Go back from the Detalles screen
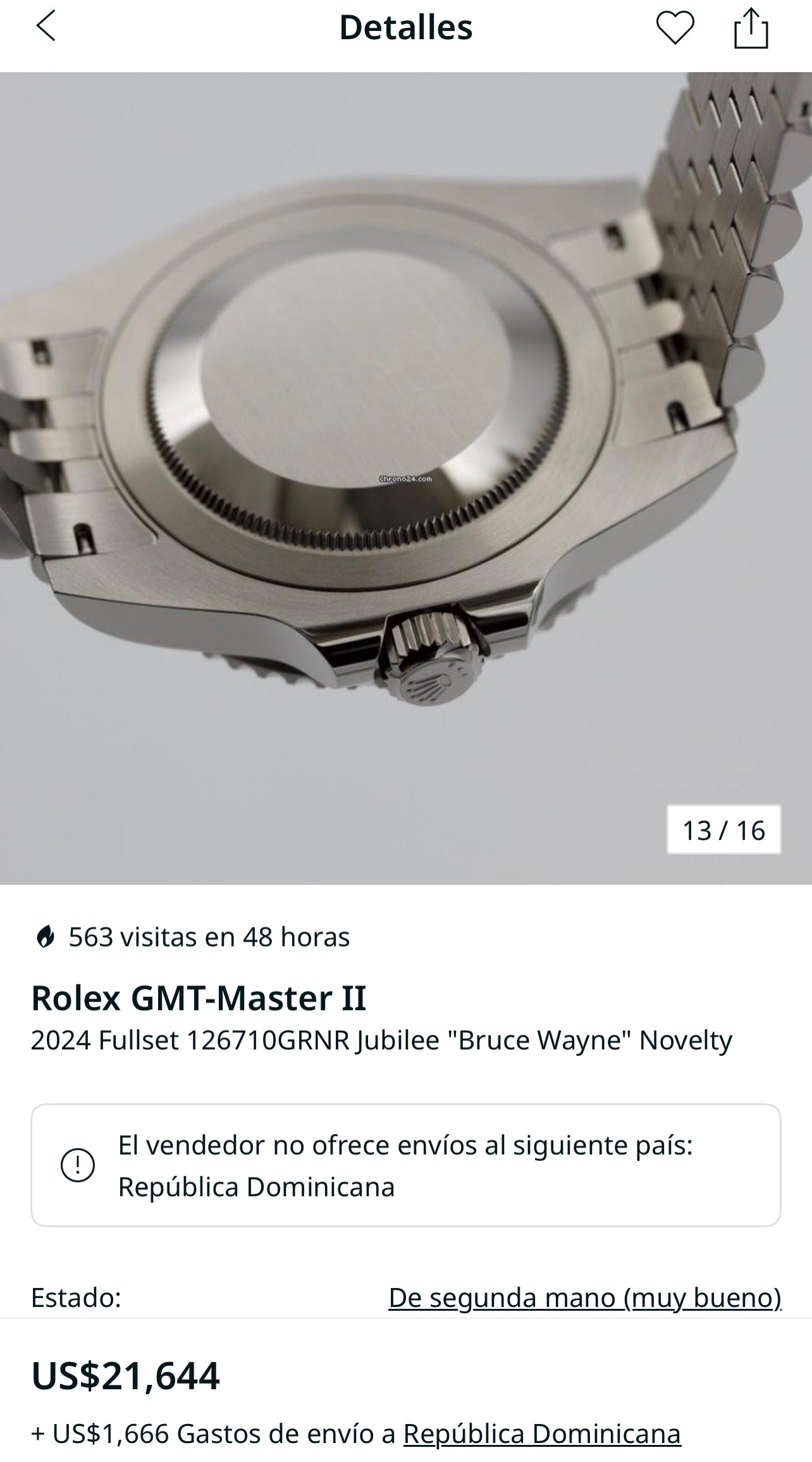The width and height of the screenshot is (812, 1462). [46, 27]
